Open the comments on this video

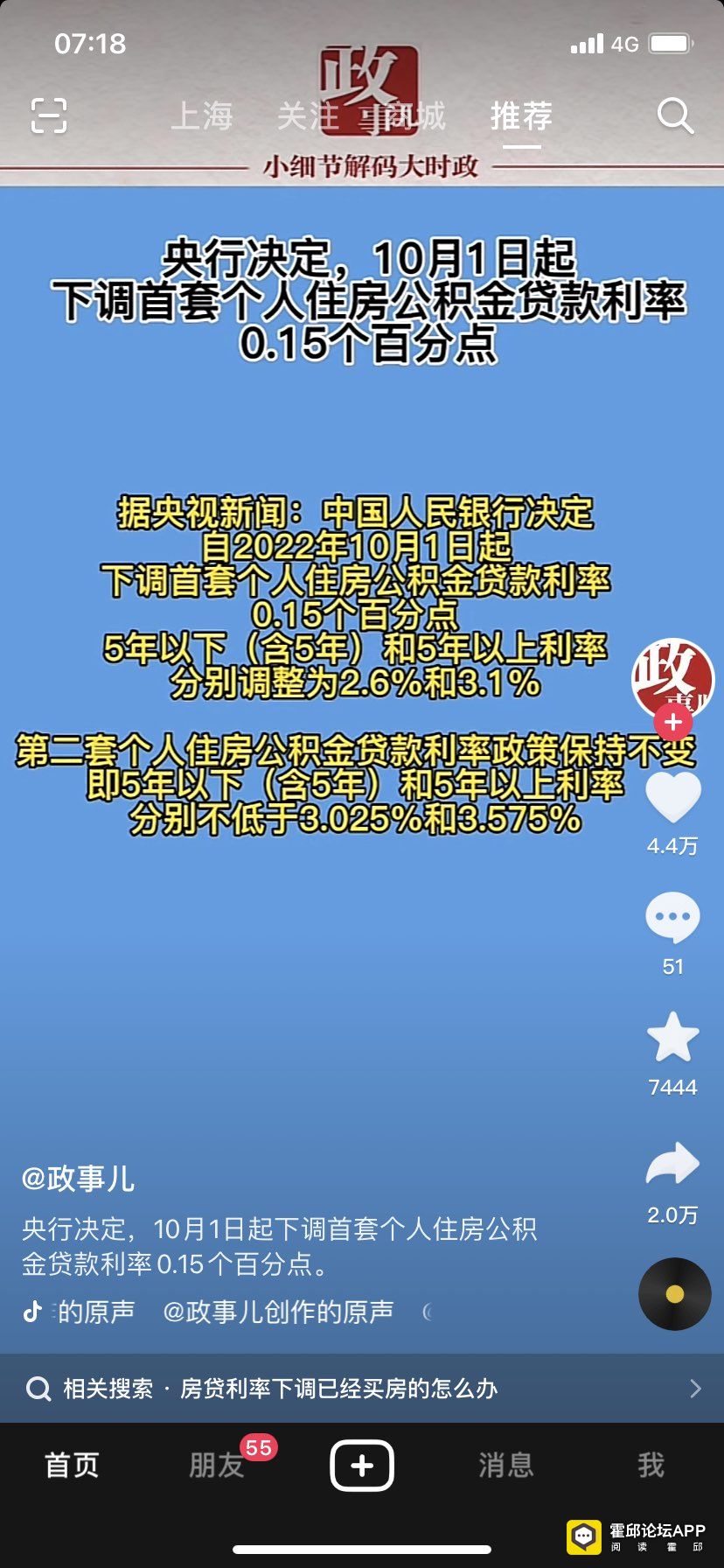[x=672, y=918]
